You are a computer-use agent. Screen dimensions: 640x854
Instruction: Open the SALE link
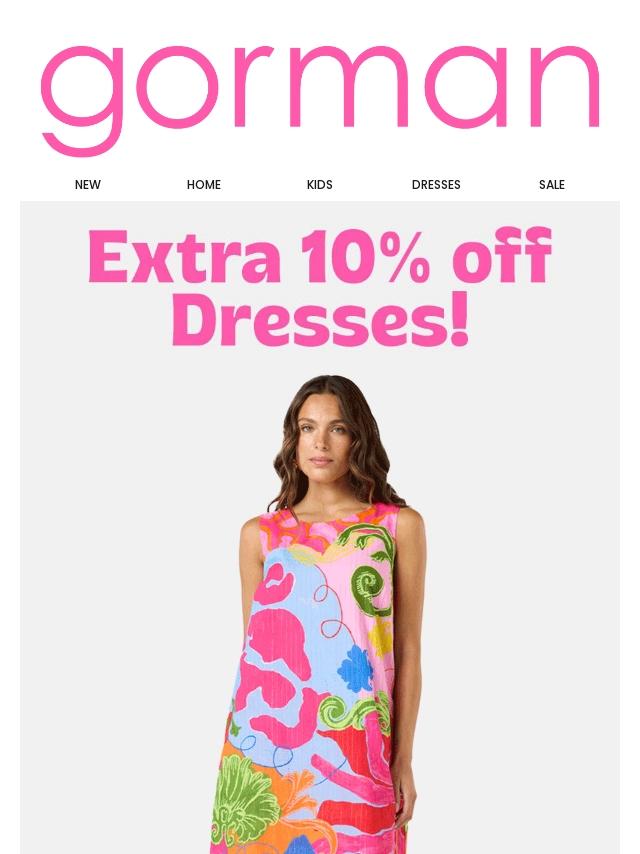click(x=552, y=185)
